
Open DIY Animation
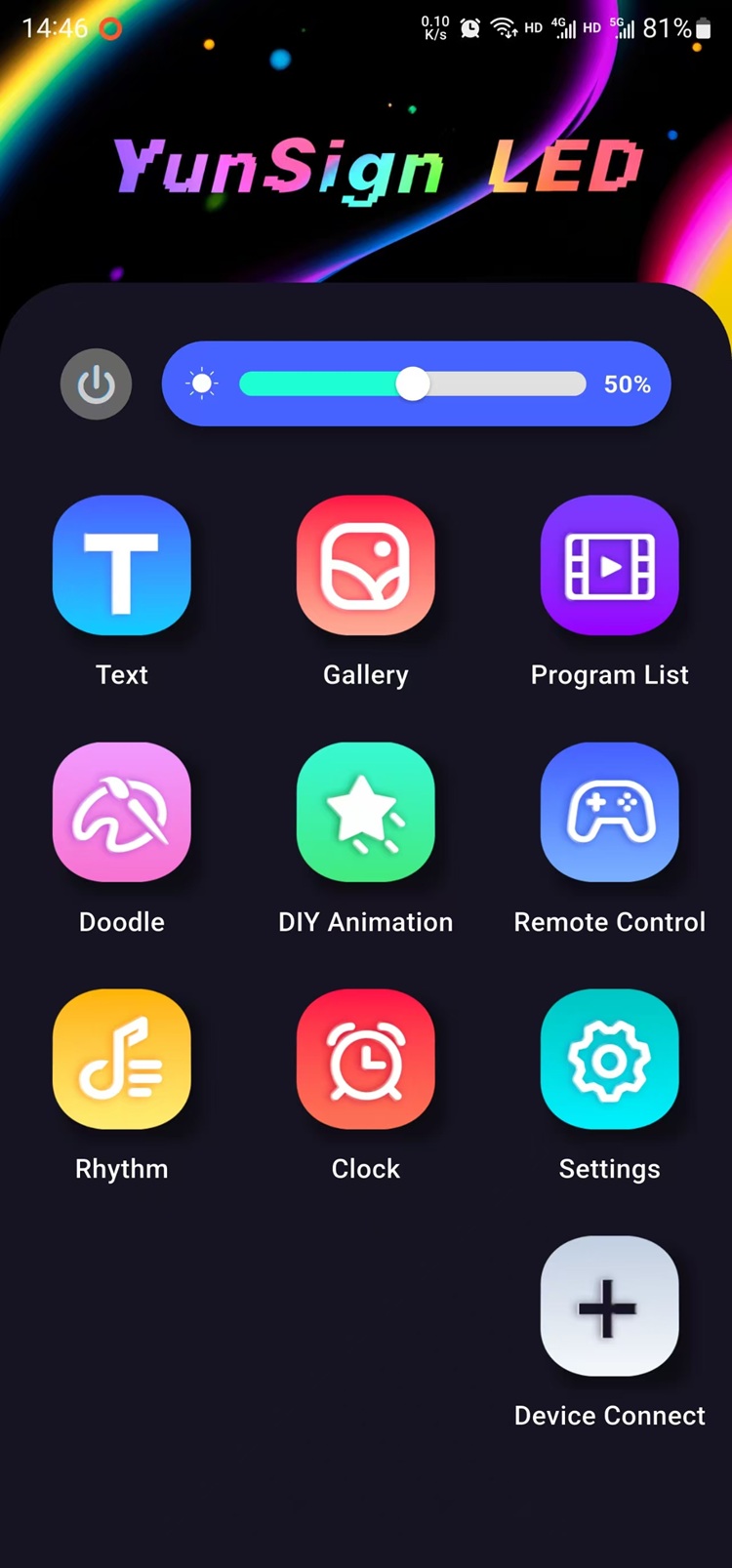(366, 813)
